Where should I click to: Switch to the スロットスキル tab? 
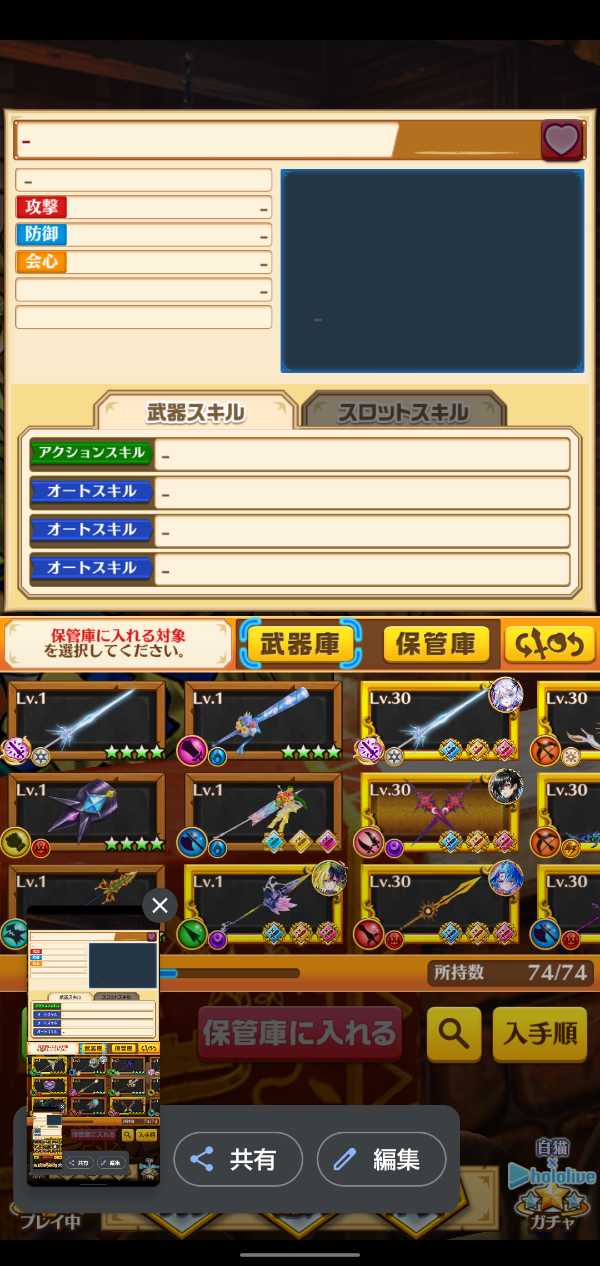(x=403, y=412)
